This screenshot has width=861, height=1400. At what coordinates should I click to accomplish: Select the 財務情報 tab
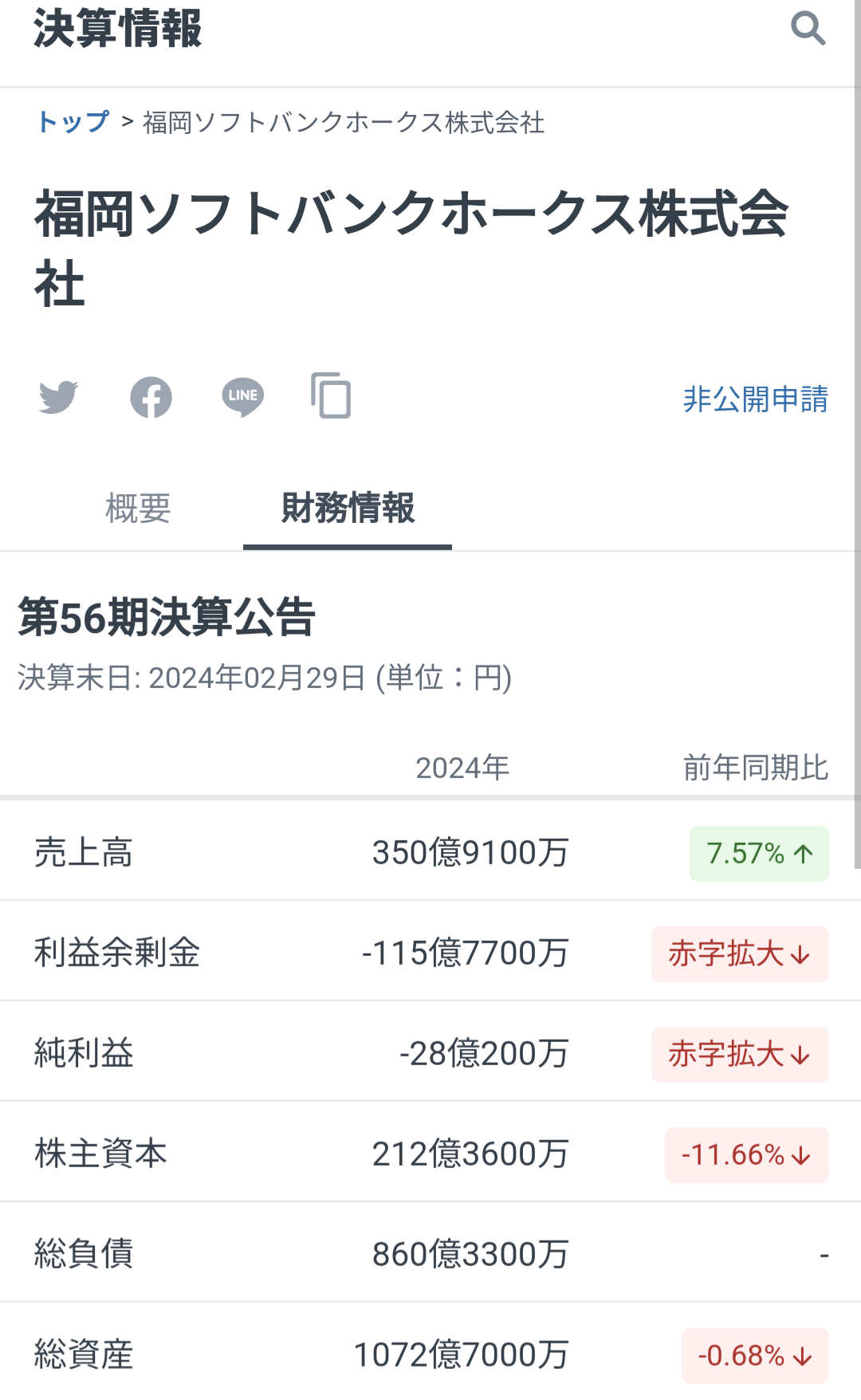pyautogui.click(x=348, y=508)
